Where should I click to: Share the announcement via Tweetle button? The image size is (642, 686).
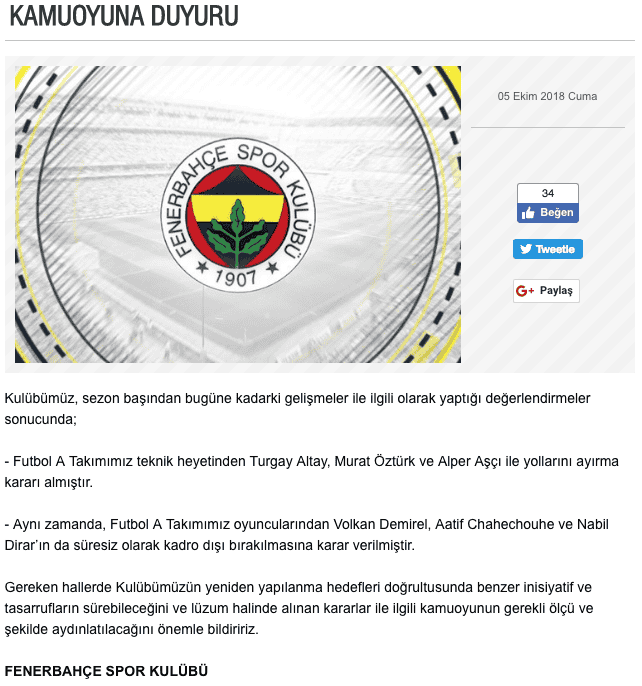click(547, 249)
